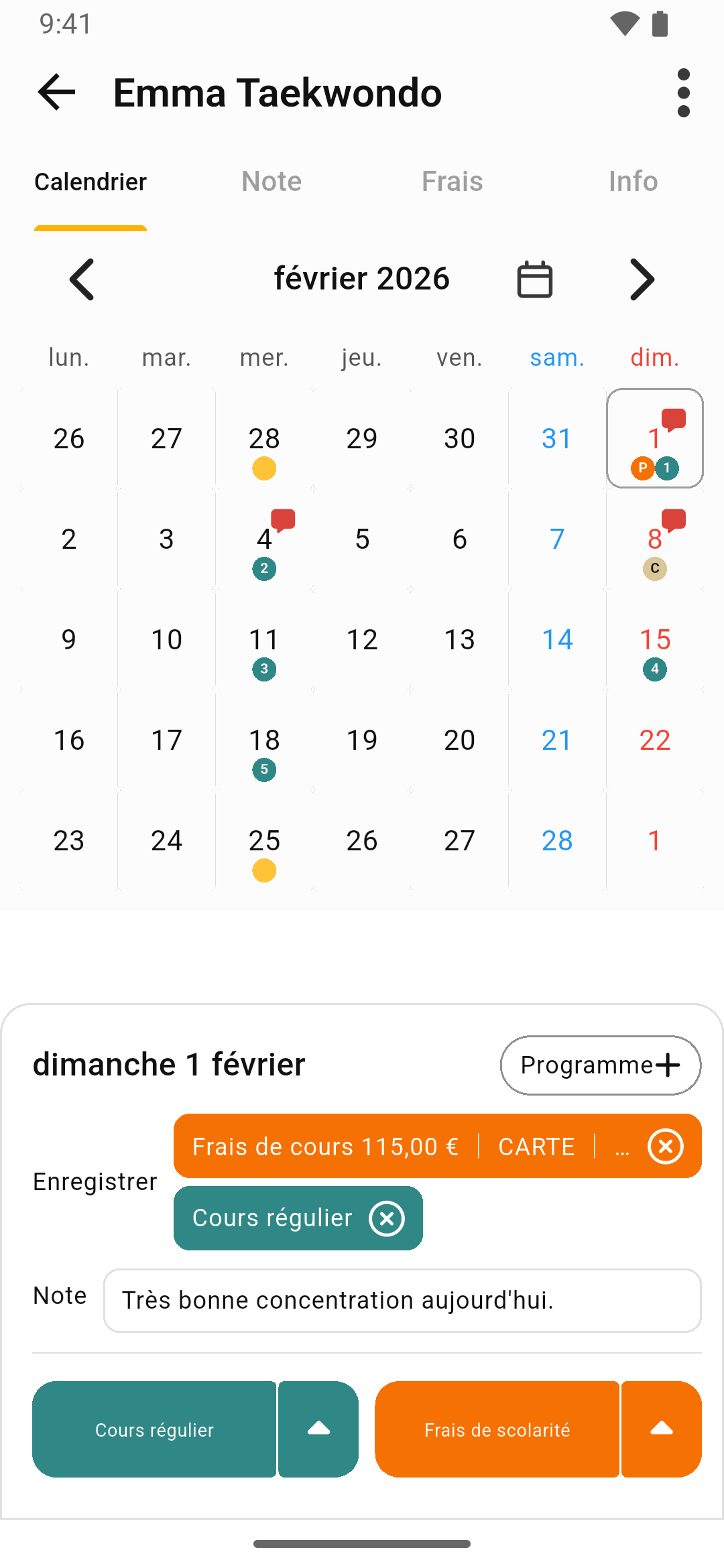Tap the orange 'P' payment badge on February 1

642,469
